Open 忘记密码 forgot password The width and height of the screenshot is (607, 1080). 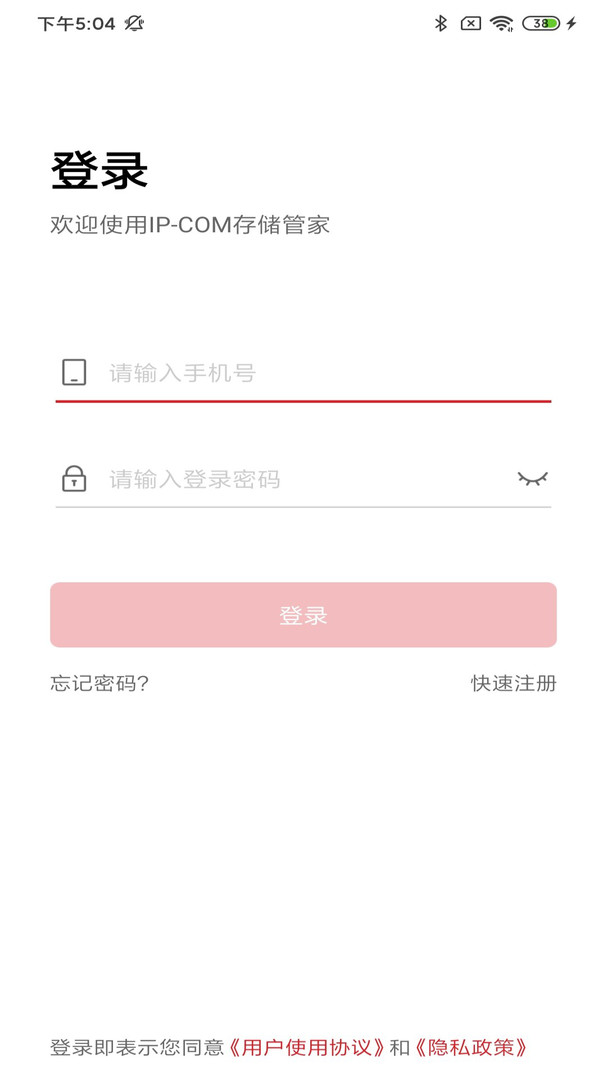(x=99, y=683)
